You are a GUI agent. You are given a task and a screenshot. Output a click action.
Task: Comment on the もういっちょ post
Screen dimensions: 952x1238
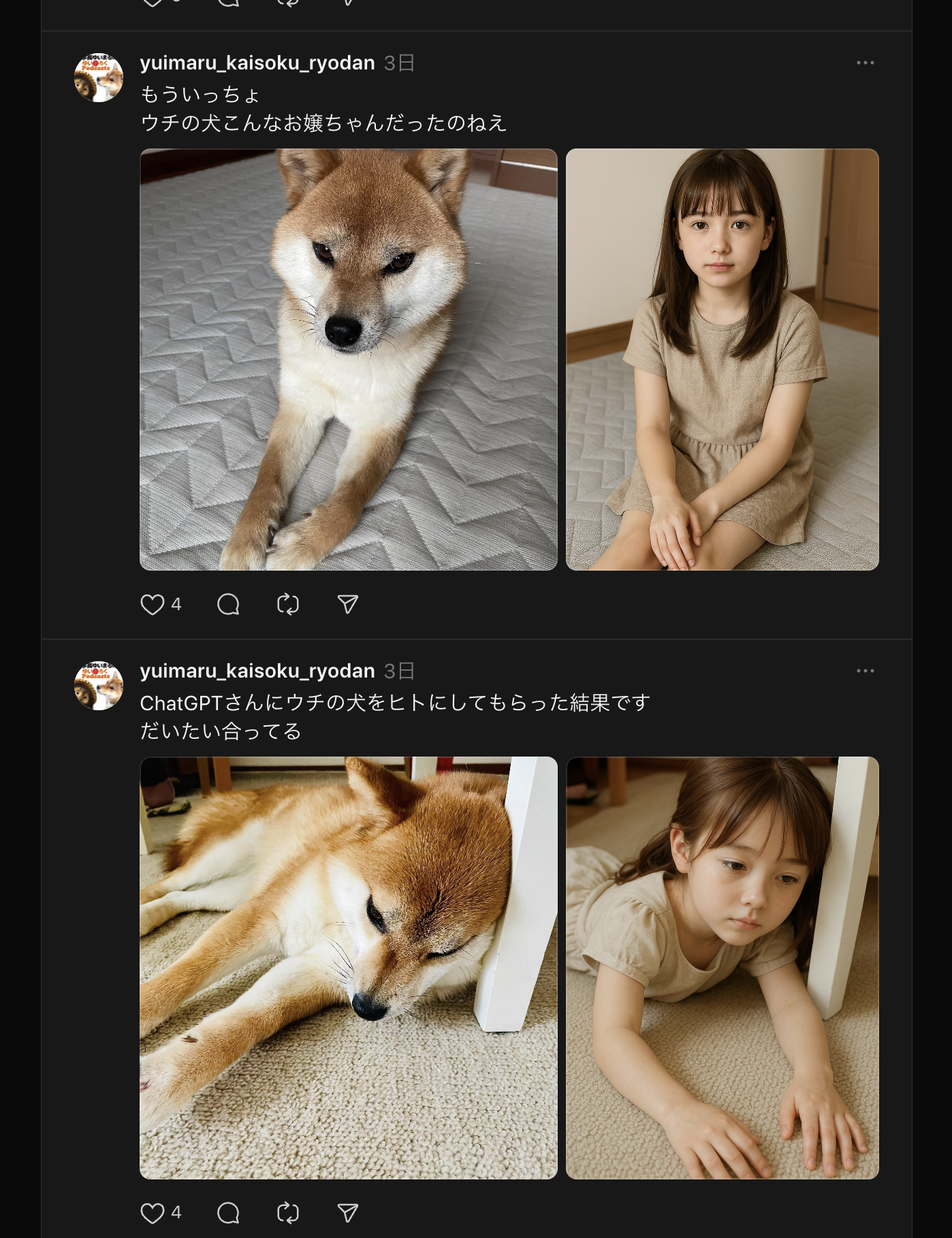click(228, 604)
